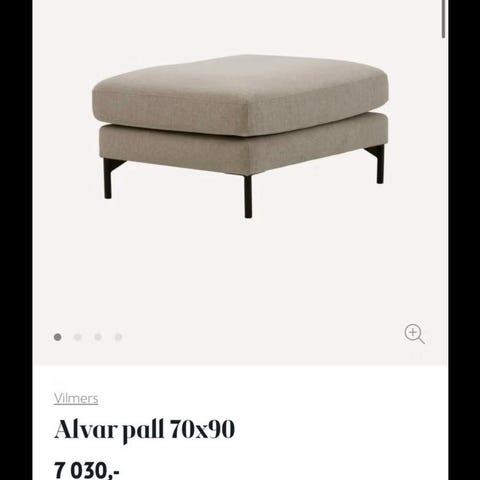Jump to the second image dot
The height and width of the screenshot is (480, 480).
(78, 337)
